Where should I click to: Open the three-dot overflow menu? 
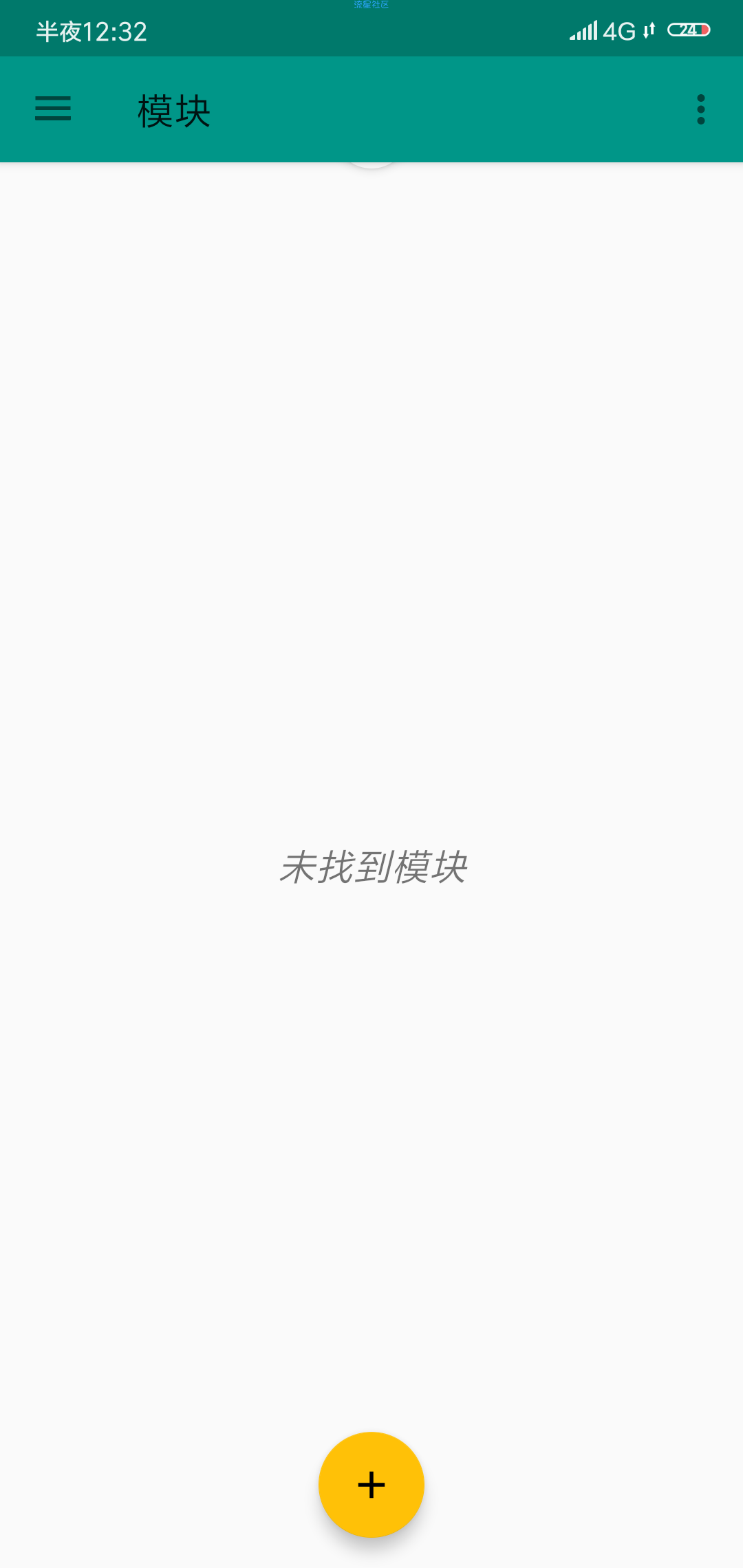[x=700, y=109]
